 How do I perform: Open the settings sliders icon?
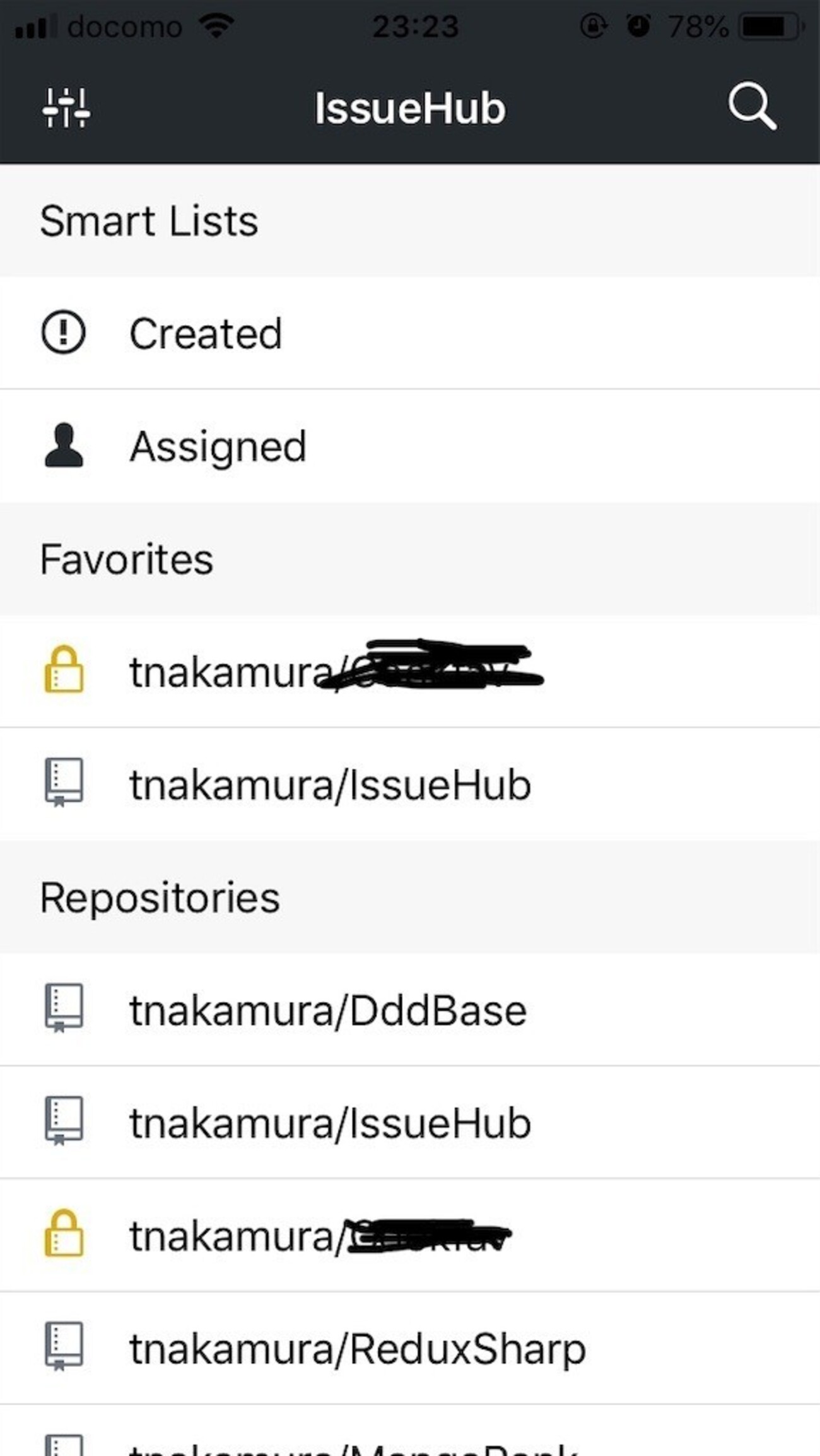click(x=66, y=108)
